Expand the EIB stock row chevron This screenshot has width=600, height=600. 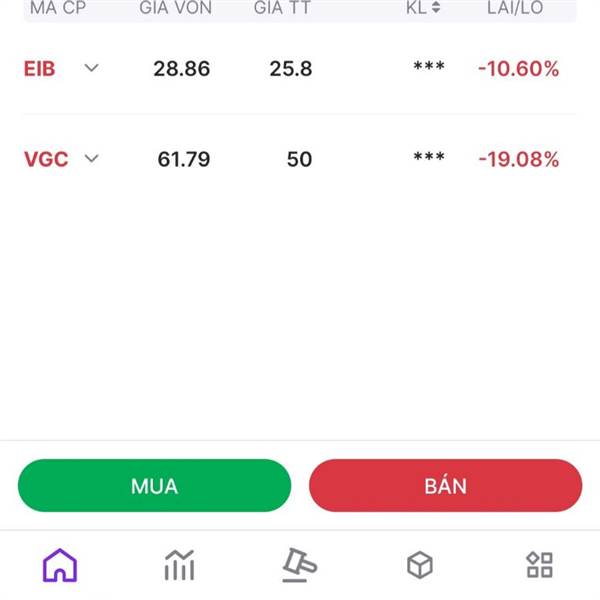[x=92, y=68]
